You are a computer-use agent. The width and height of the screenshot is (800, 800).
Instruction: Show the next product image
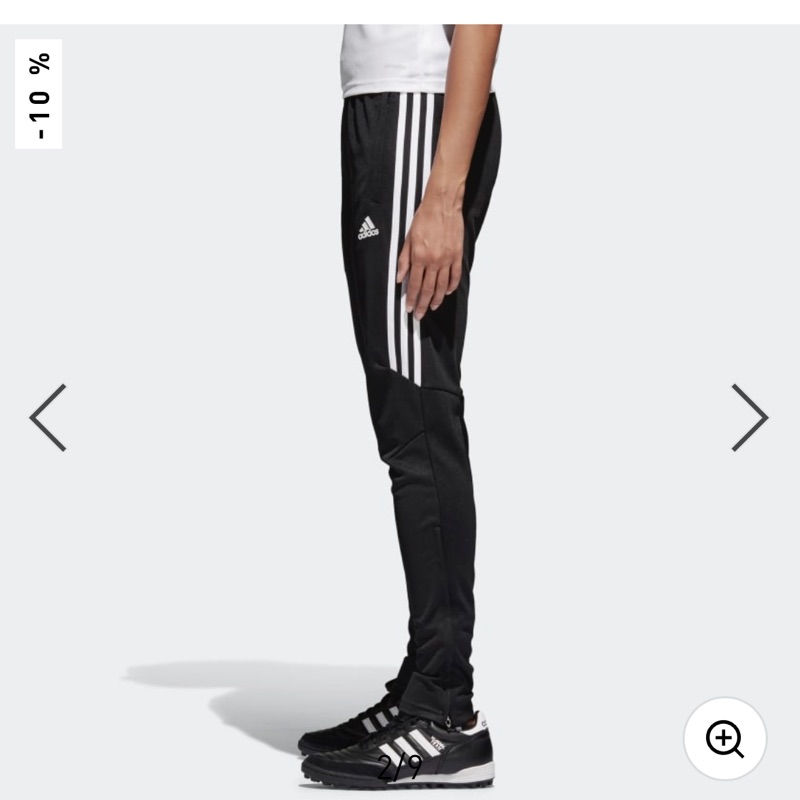[x=749, y=417]
